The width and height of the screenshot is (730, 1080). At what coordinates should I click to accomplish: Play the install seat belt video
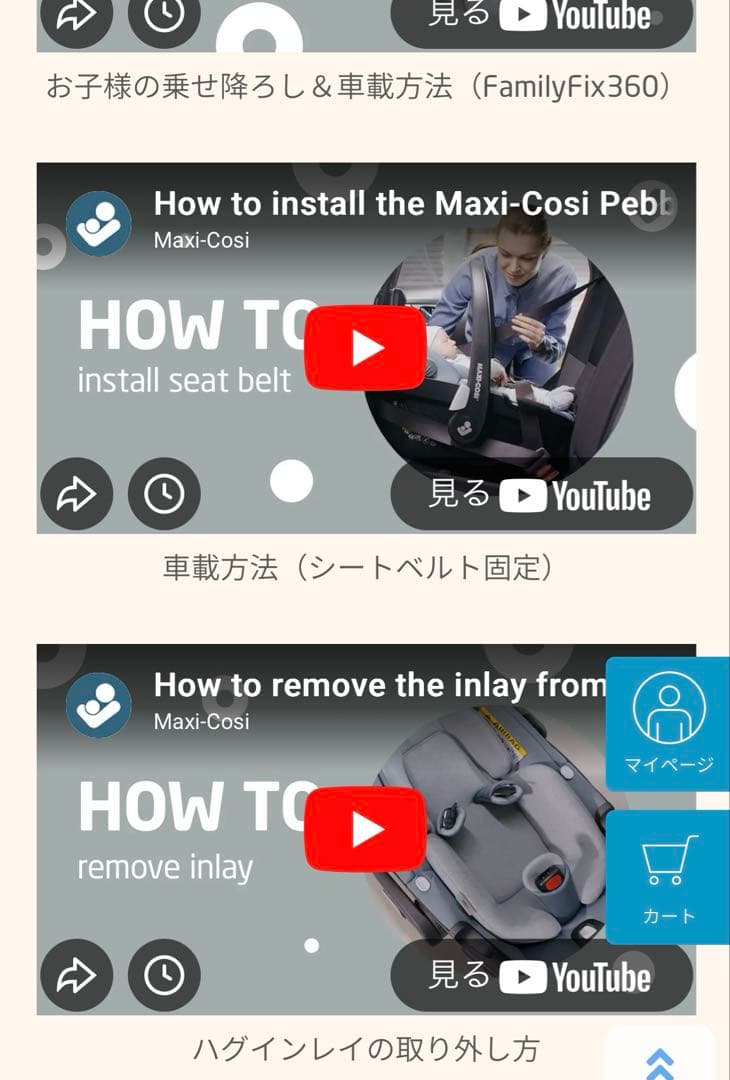pyautogui.click(x=365, y=348)
